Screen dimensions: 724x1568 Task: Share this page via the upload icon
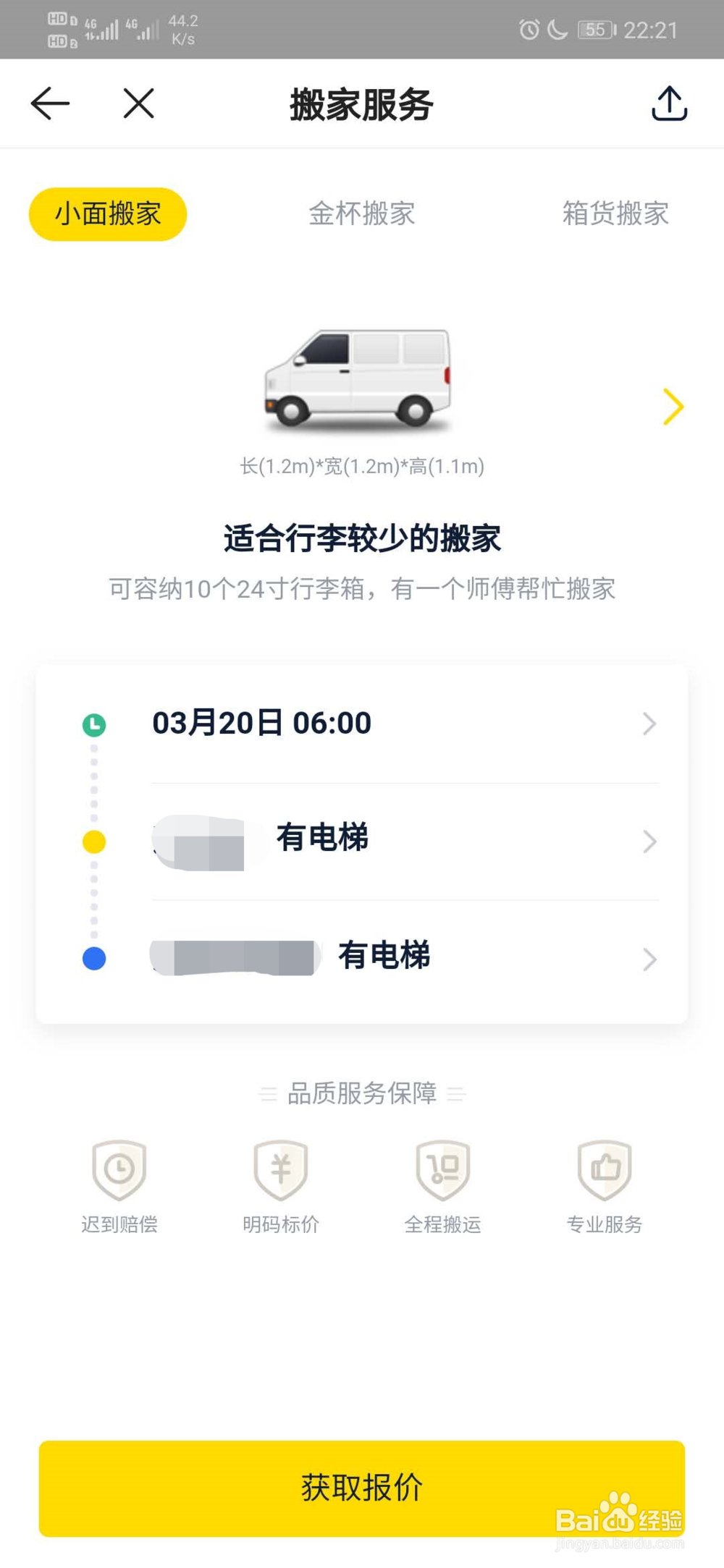(x=669, y=103)
